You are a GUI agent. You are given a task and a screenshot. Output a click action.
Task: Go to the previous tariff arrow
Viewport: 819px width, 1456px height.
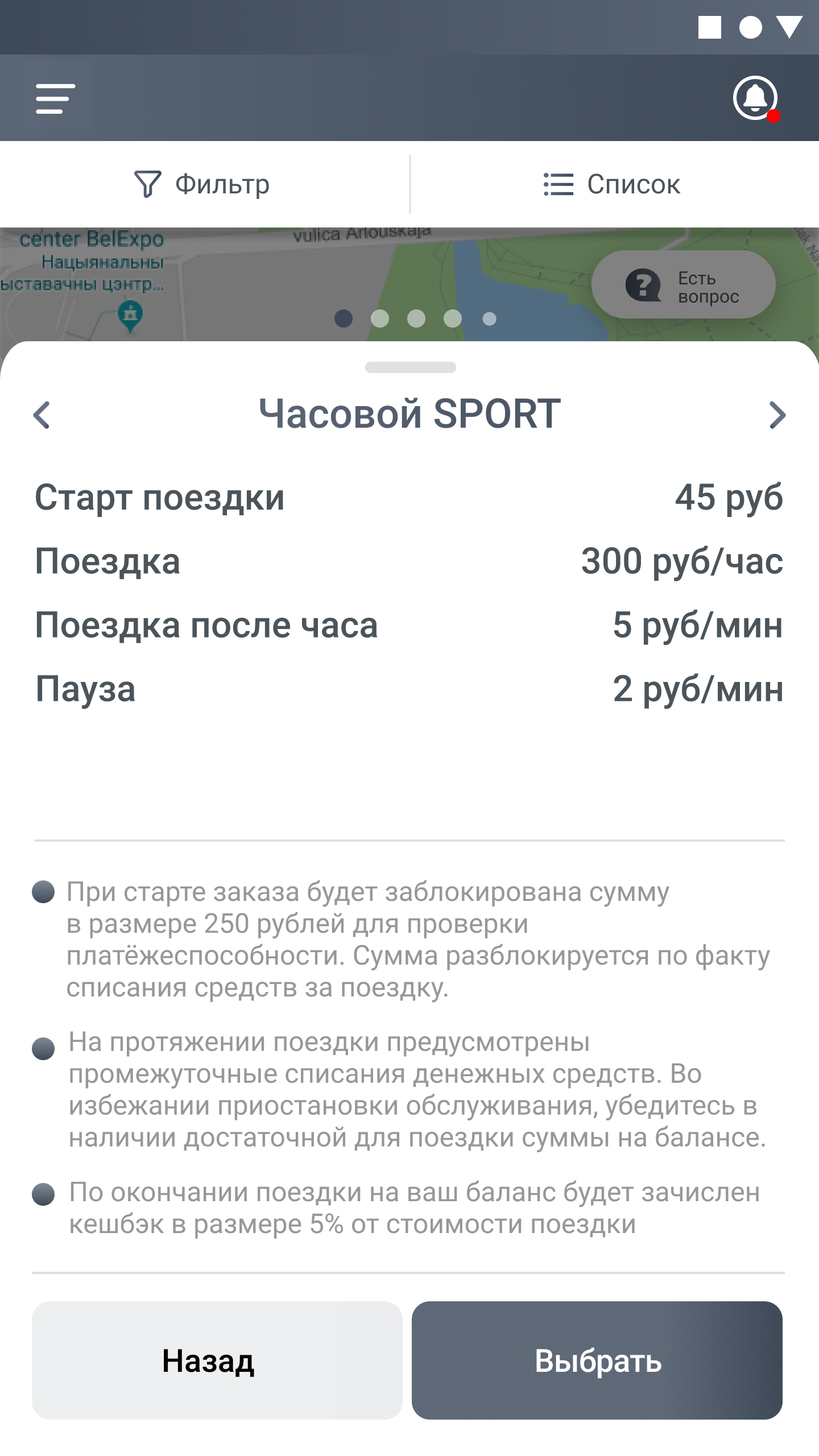[x=42, y=415]
